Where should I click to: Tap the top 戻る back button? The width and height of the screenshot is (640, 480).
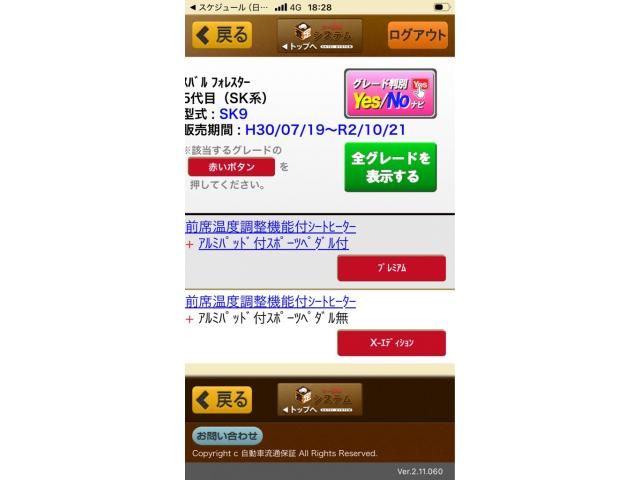222,35
